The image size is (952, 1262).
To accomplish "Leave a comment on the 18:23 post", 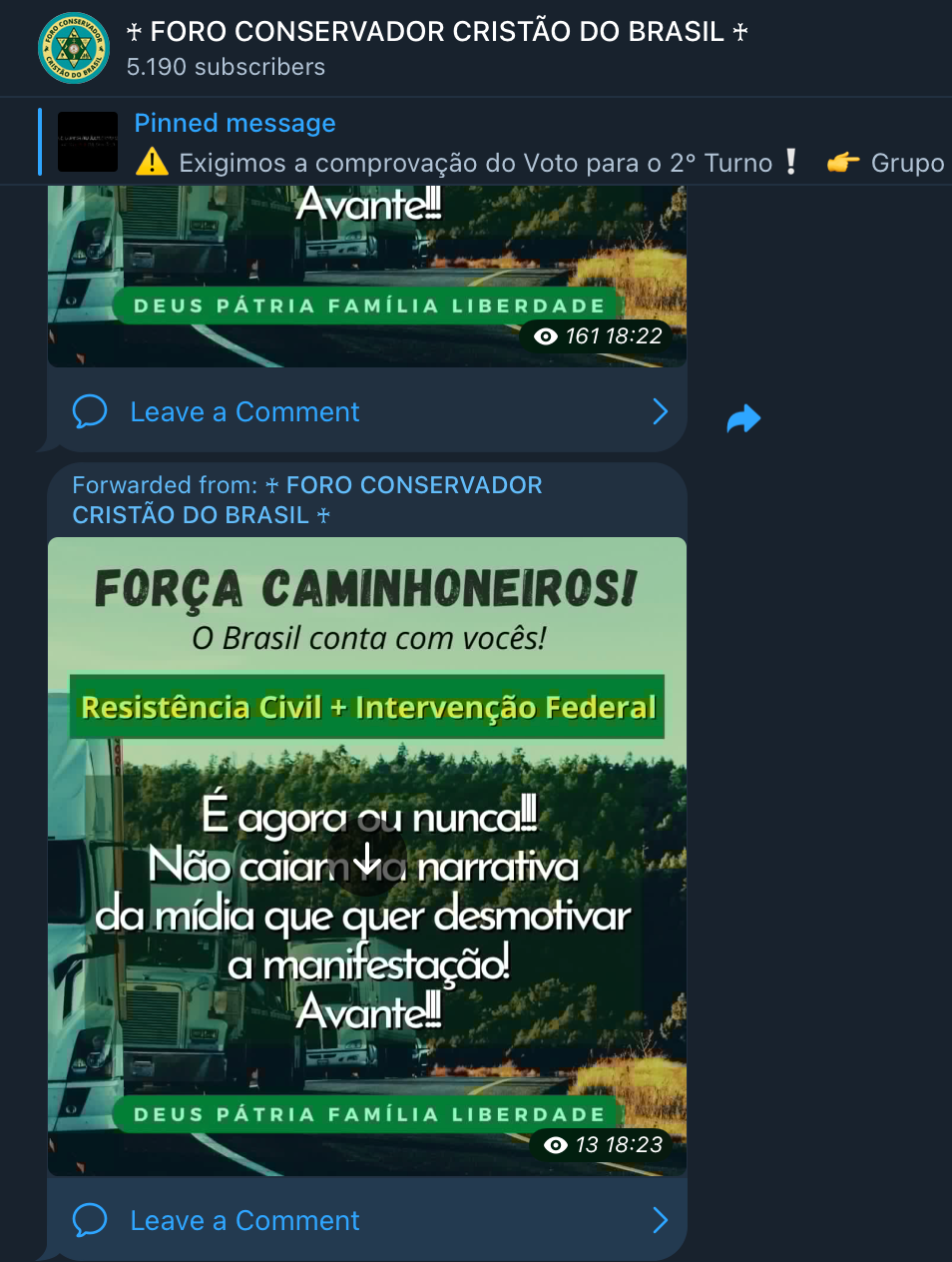I will point(244,1220).
